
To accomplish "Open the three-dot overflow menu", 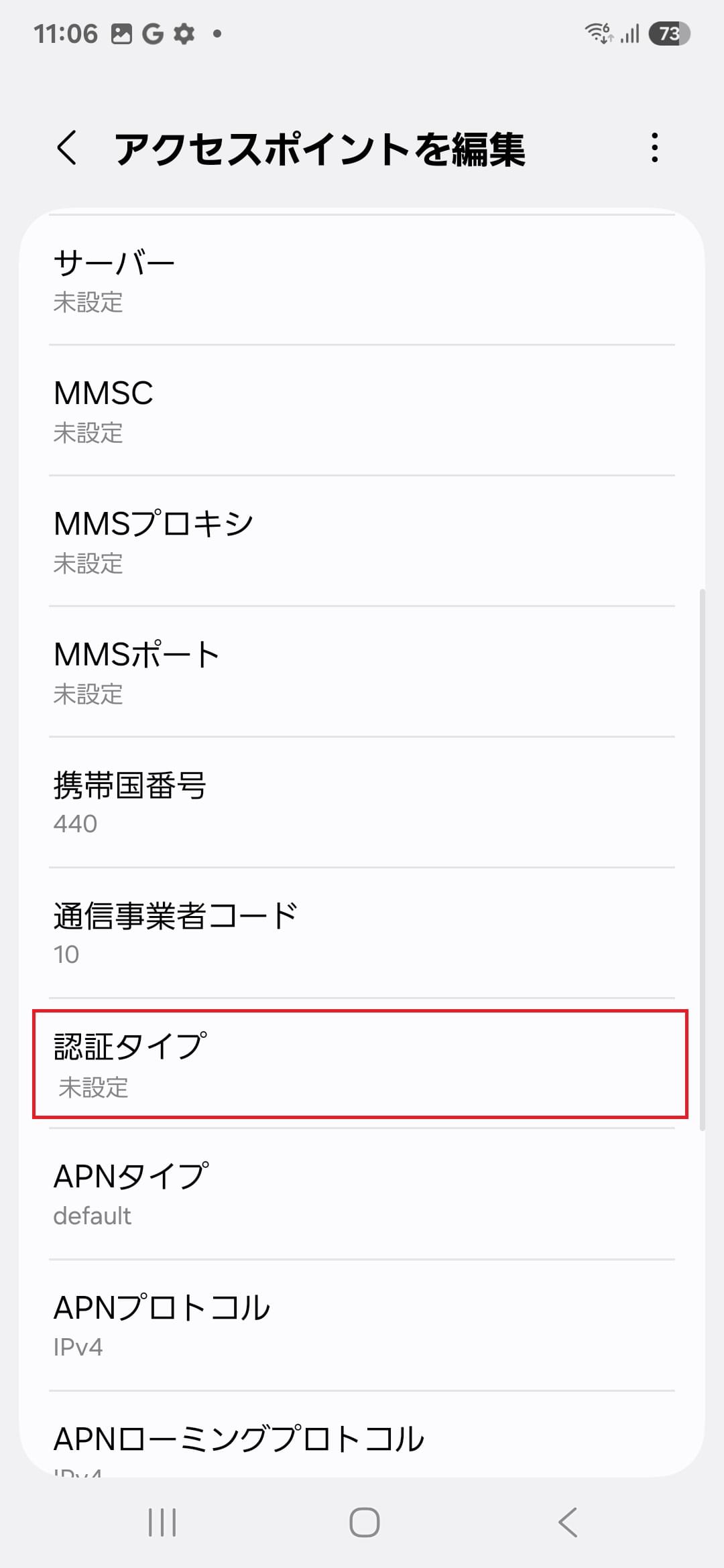I will click(x=654, y=147).
